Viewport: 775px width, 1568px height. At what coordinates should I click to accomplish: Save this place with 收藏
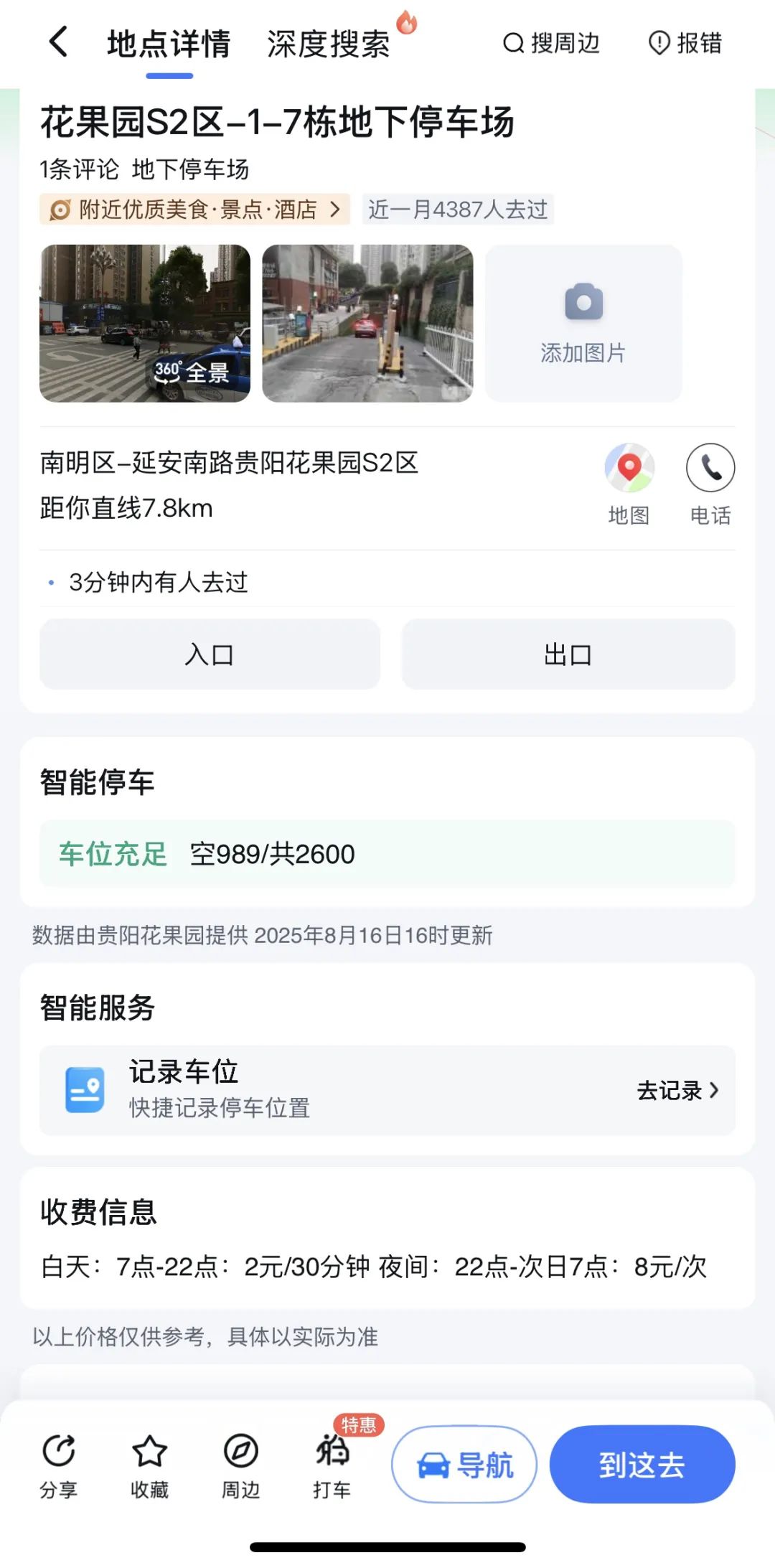[149, 1465]
